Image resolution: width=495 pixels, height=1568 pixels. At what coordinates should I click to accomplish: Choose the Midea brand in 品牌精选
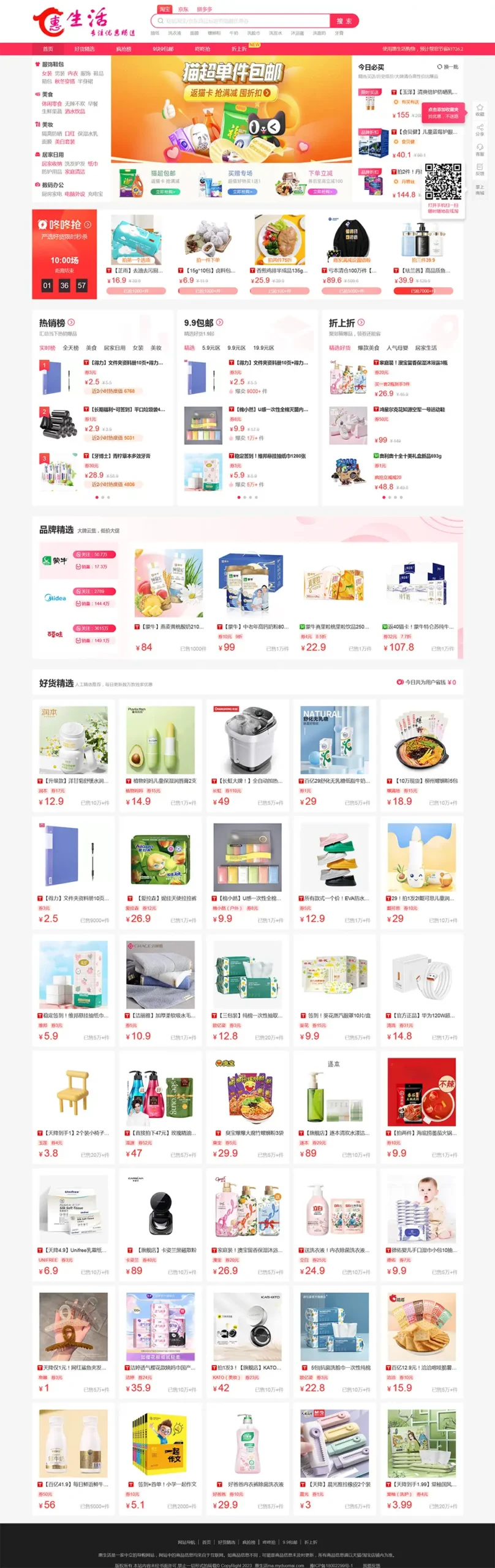click(55, 598)
